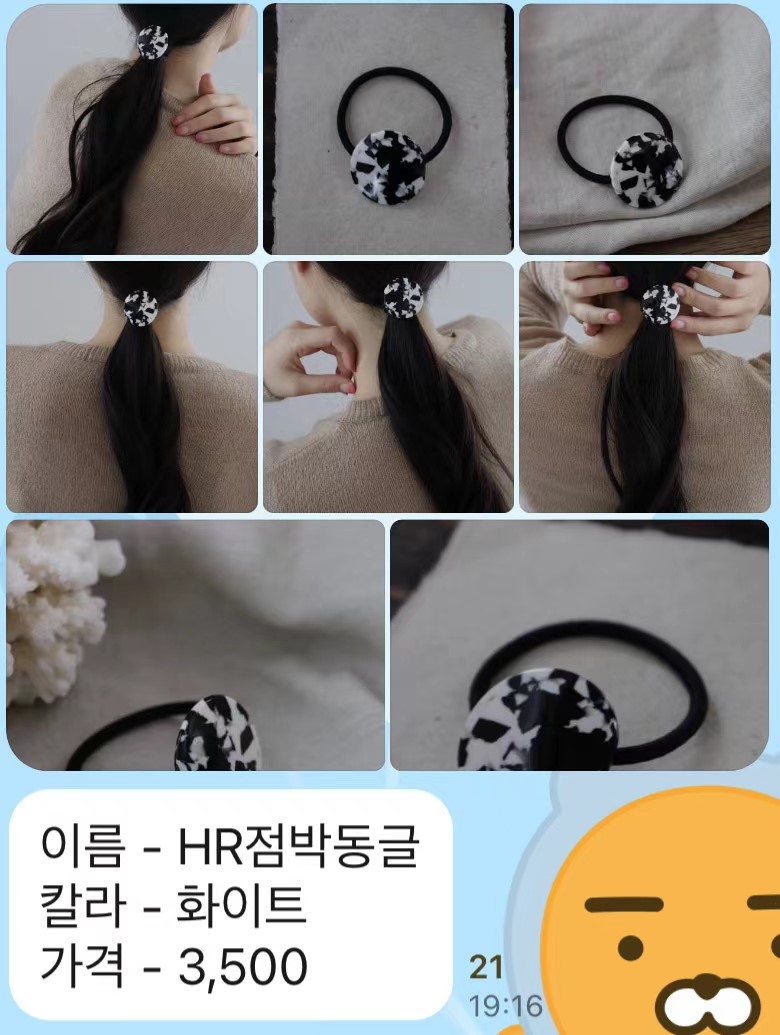Open photo of woman touching her shoulder
This screenshot has width=780, height=1035.
132,129
